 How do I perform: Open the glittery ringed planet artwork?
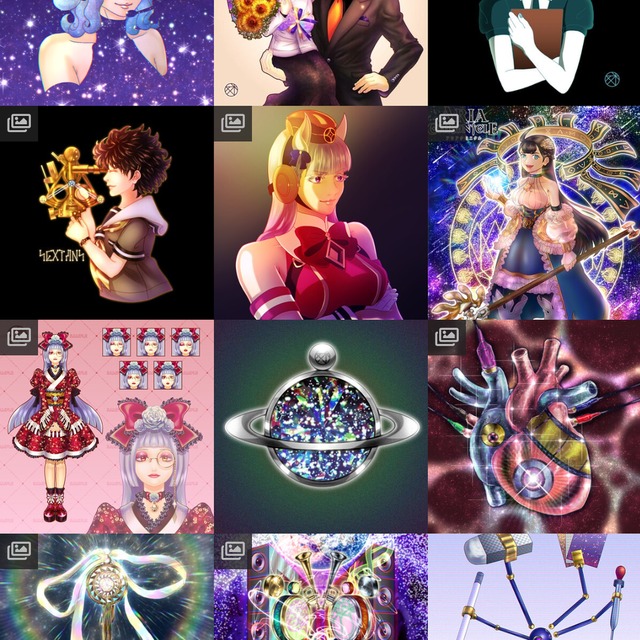click(x=320, y=426)
